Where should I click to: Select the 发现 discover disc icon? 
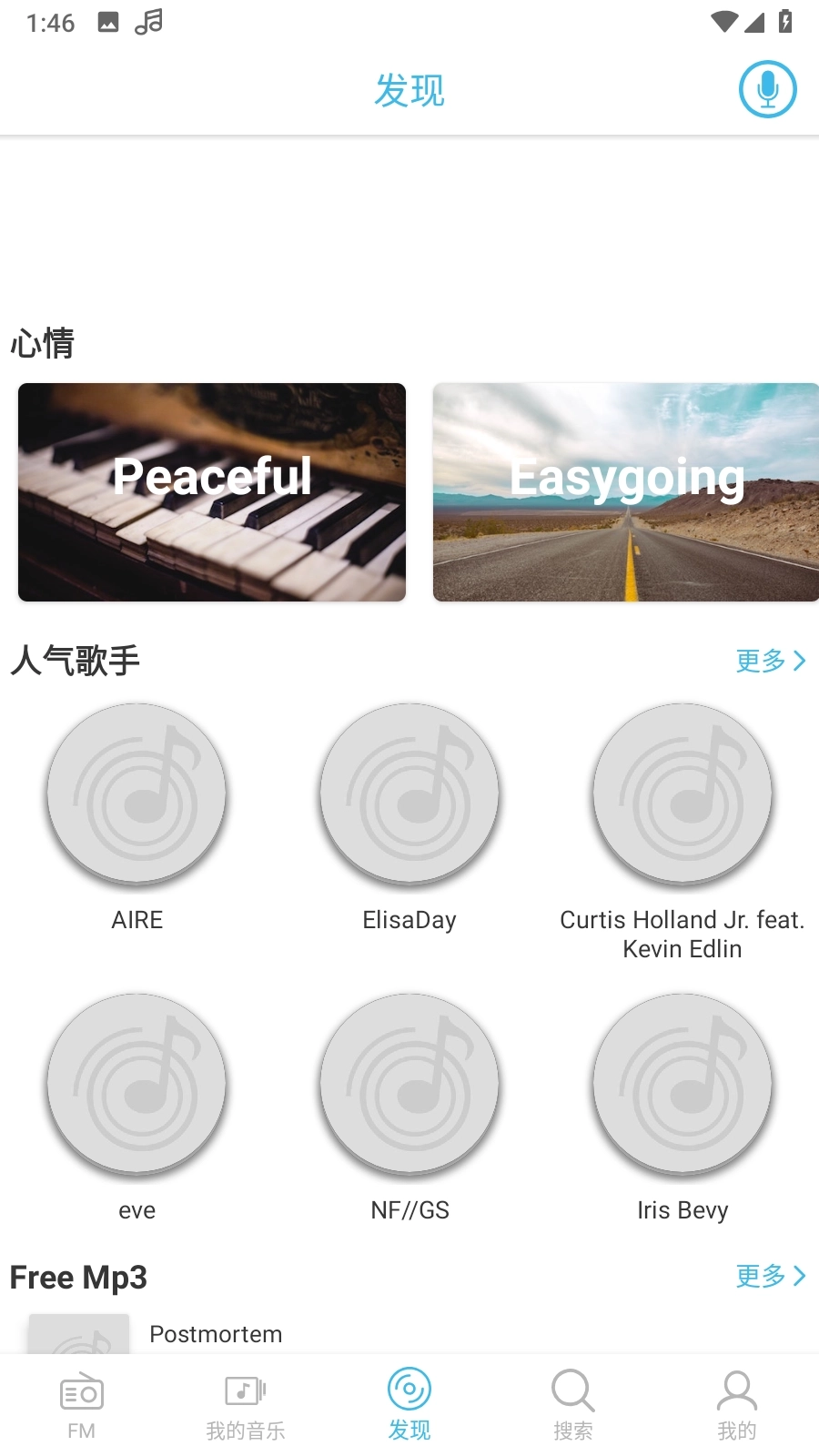409,1389
